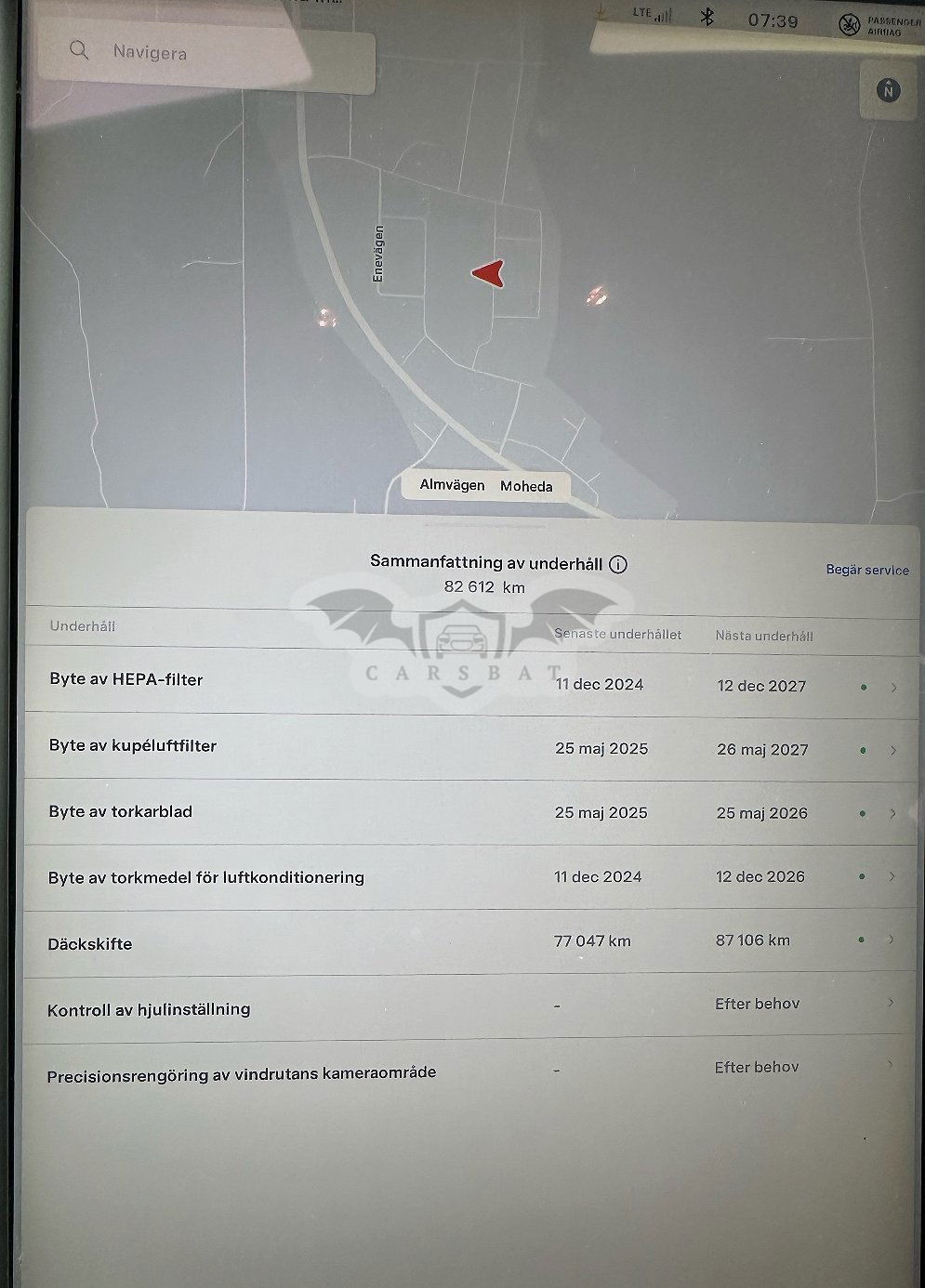
Task: Tap the north compass orientation button
Action: click(x=889, y=90)
